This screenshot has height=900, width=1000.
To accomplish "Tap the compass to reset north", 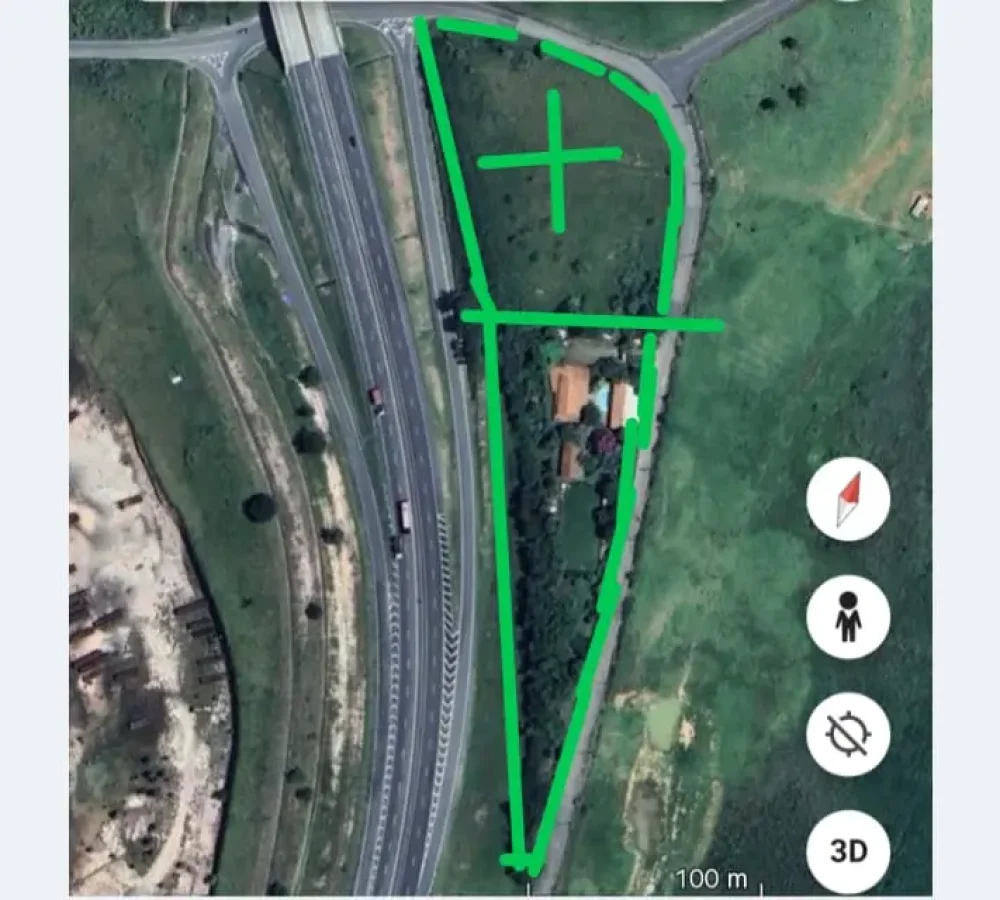I will [848, 499].
